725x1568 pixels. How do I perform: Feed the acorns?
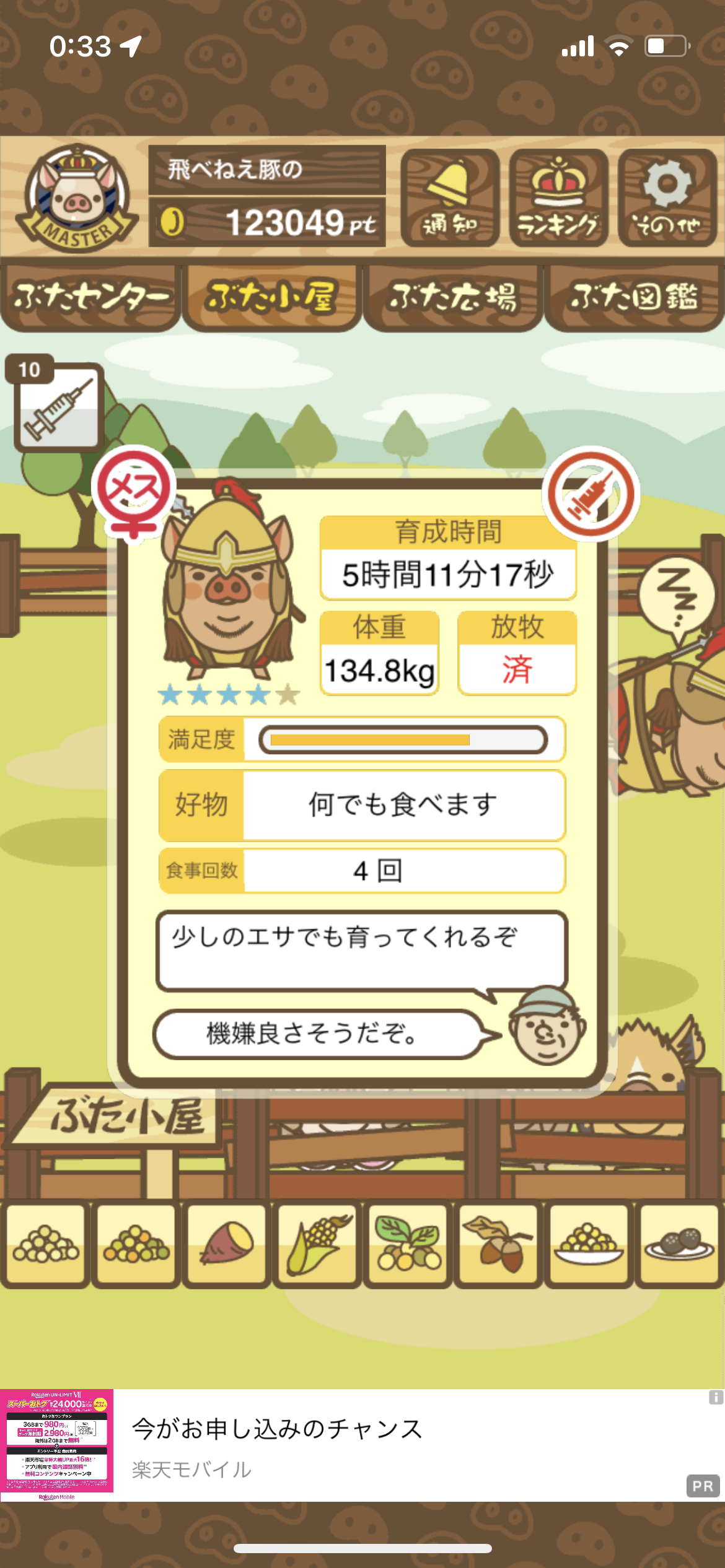click(x=498, y=1243)
